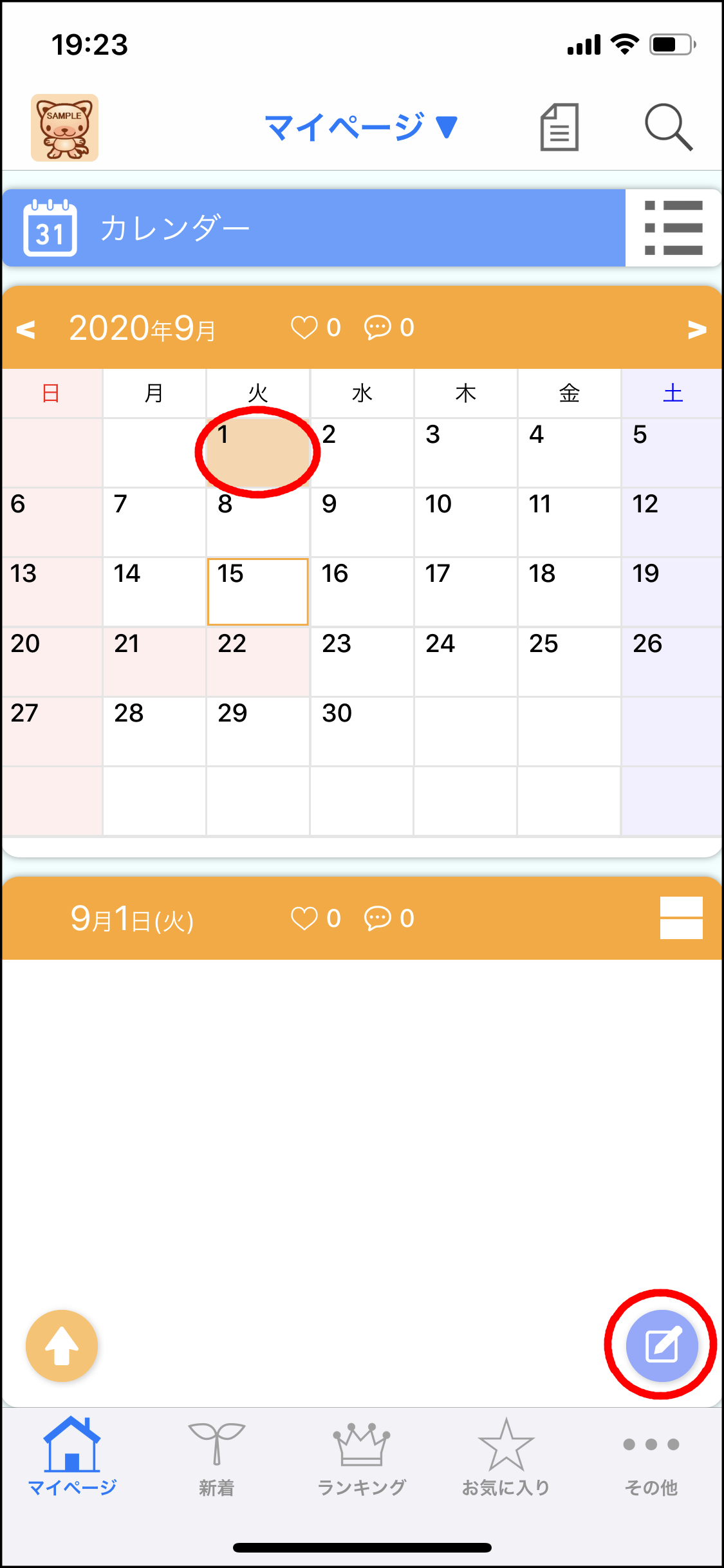Open the search magnifier
Image resolution: width=724 pixels, height=1568 pixels.
tap(669, 127)
